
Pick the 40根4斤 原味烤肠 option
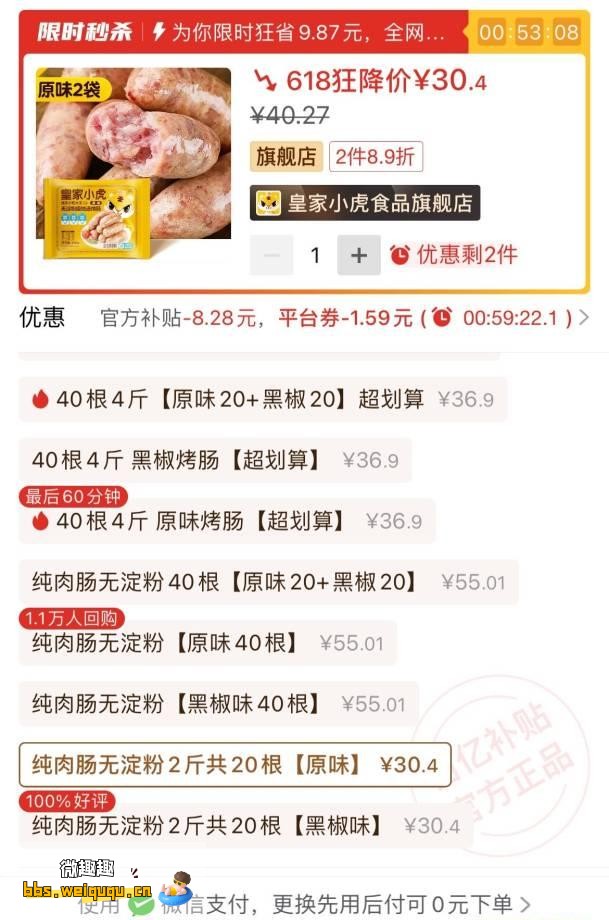tap(227, 521)
